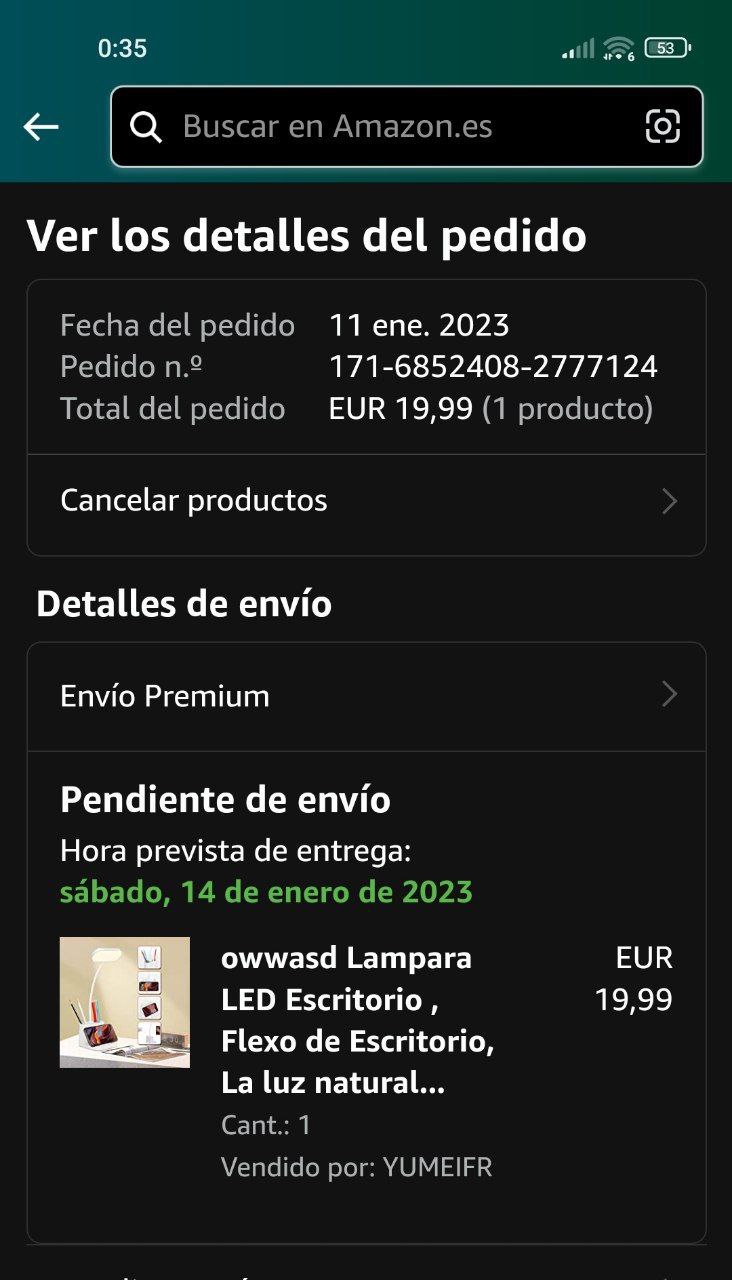Open the Envío Premium row

coord(366,696)
